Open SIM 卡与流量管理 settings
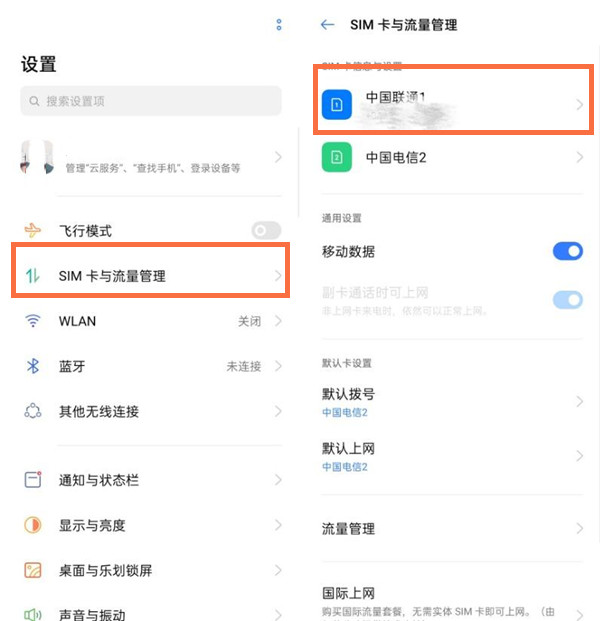The height and width of the screenshot is (621, 600). click(x=150, y=276)
